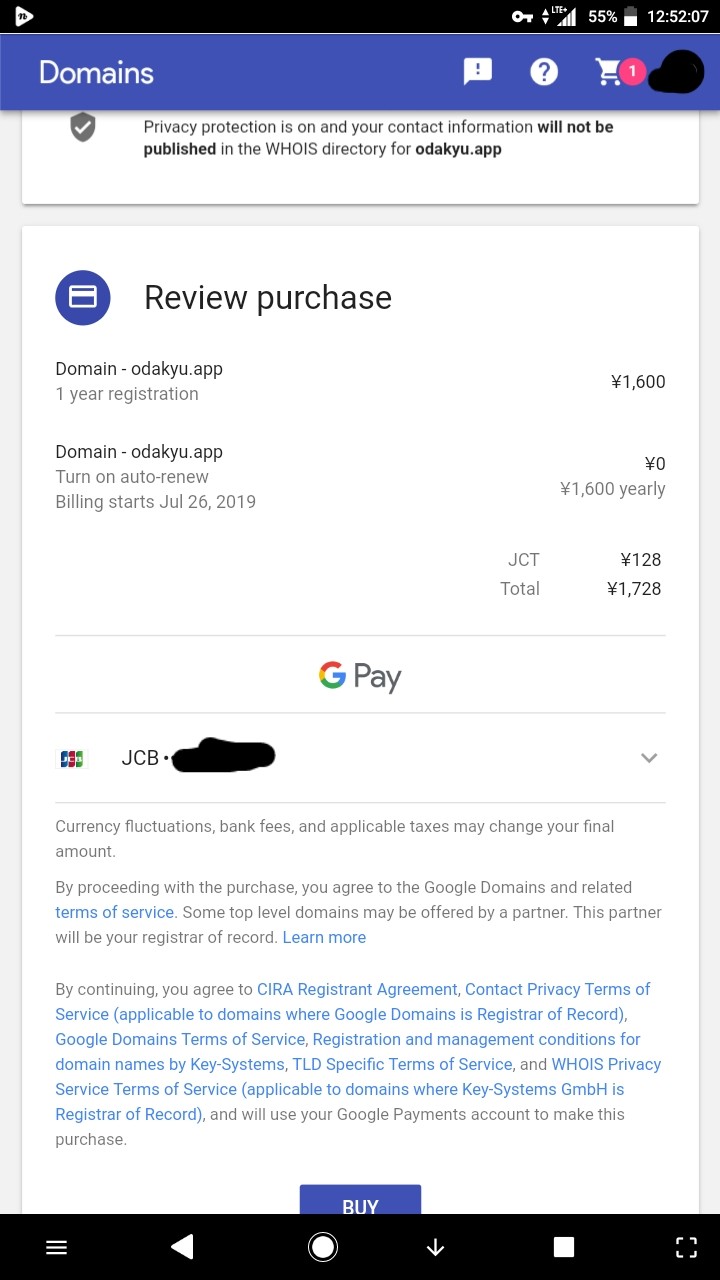Open TLD Specific Terms of Service link

[x=402, y=1064]
